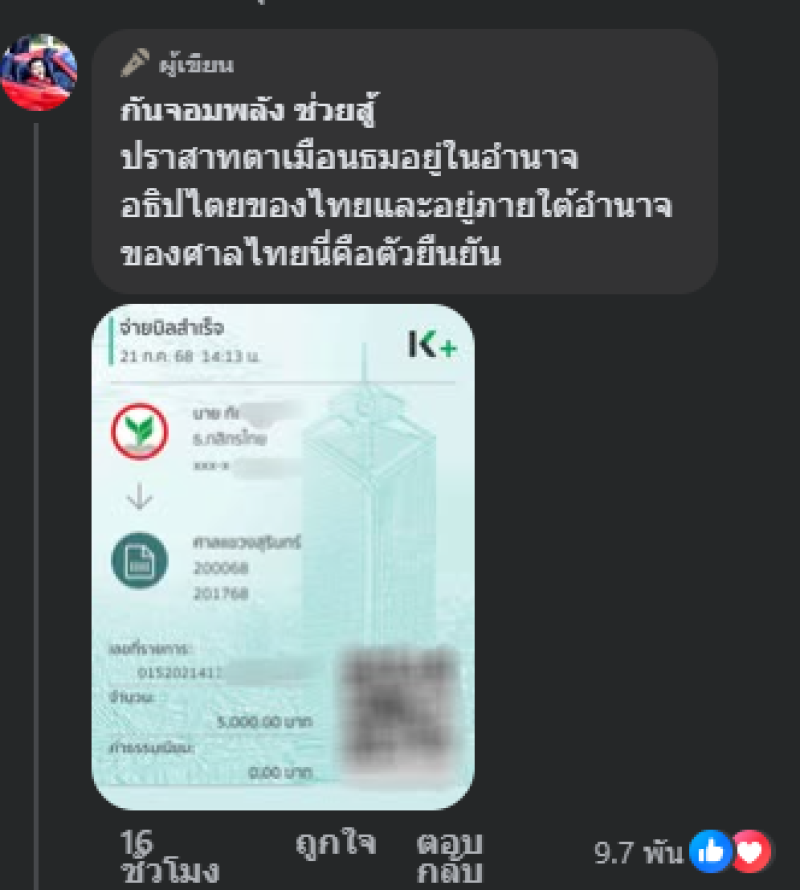Open the commenter's profile picture
Viewport: 800px width, 890px height.
click(38, 72)
